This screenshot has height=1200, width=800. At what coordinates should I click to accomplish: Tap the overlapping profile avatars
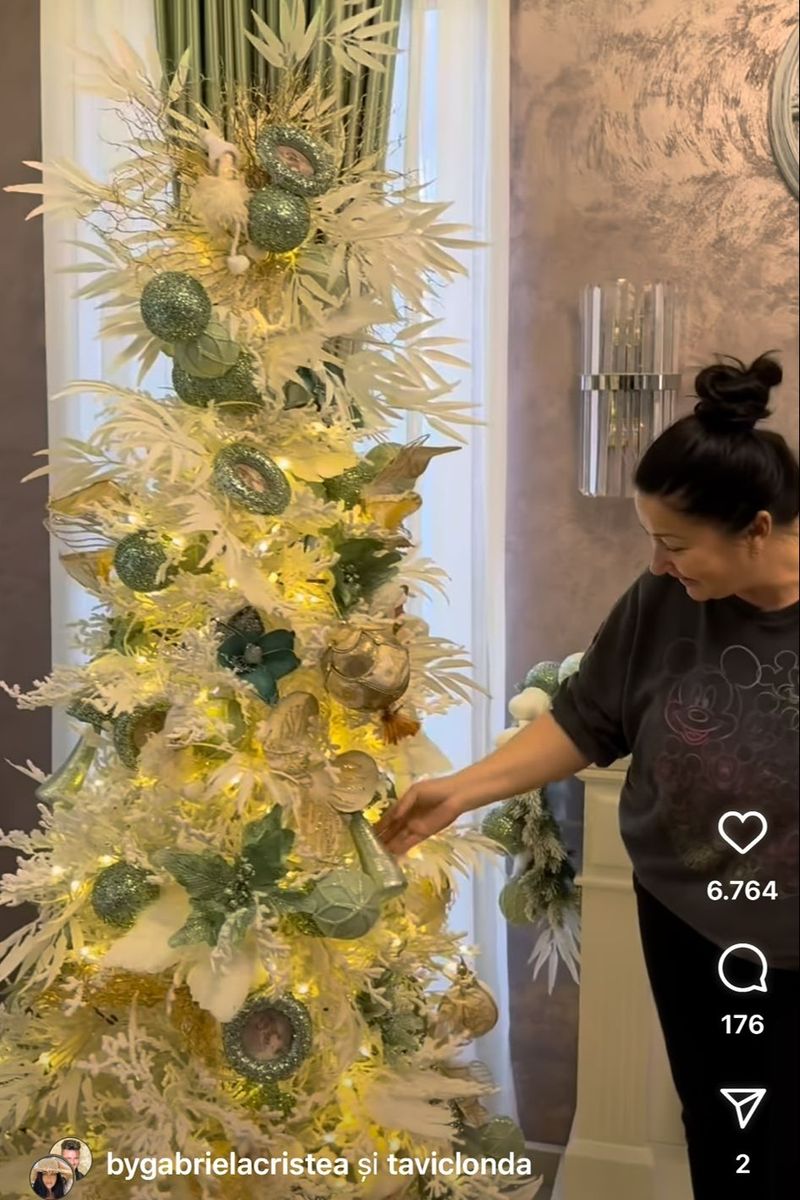pyautogui.click(x=60, y=1168)
